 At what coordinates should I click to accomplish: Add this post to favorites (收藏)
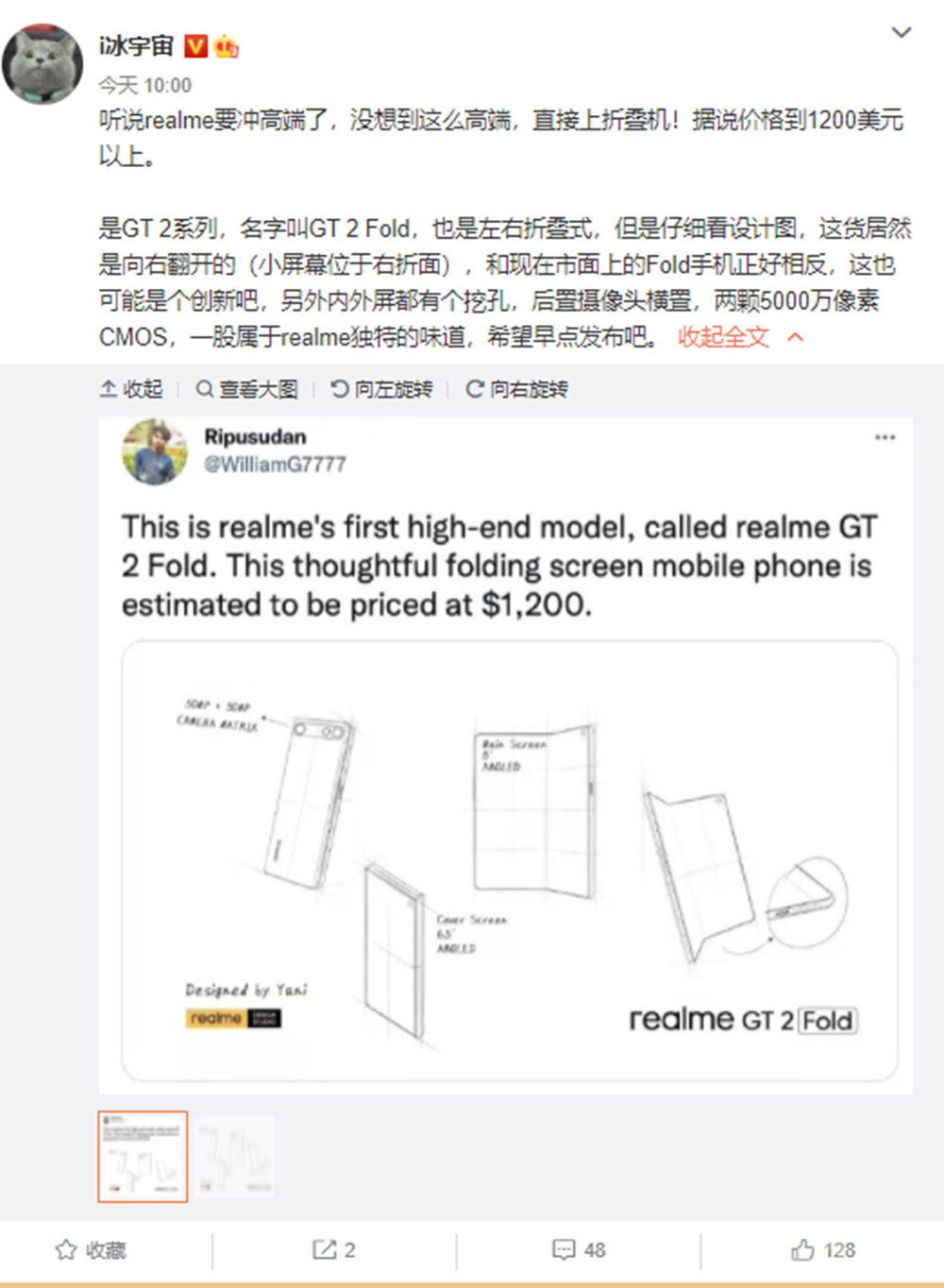[91, 1250]
